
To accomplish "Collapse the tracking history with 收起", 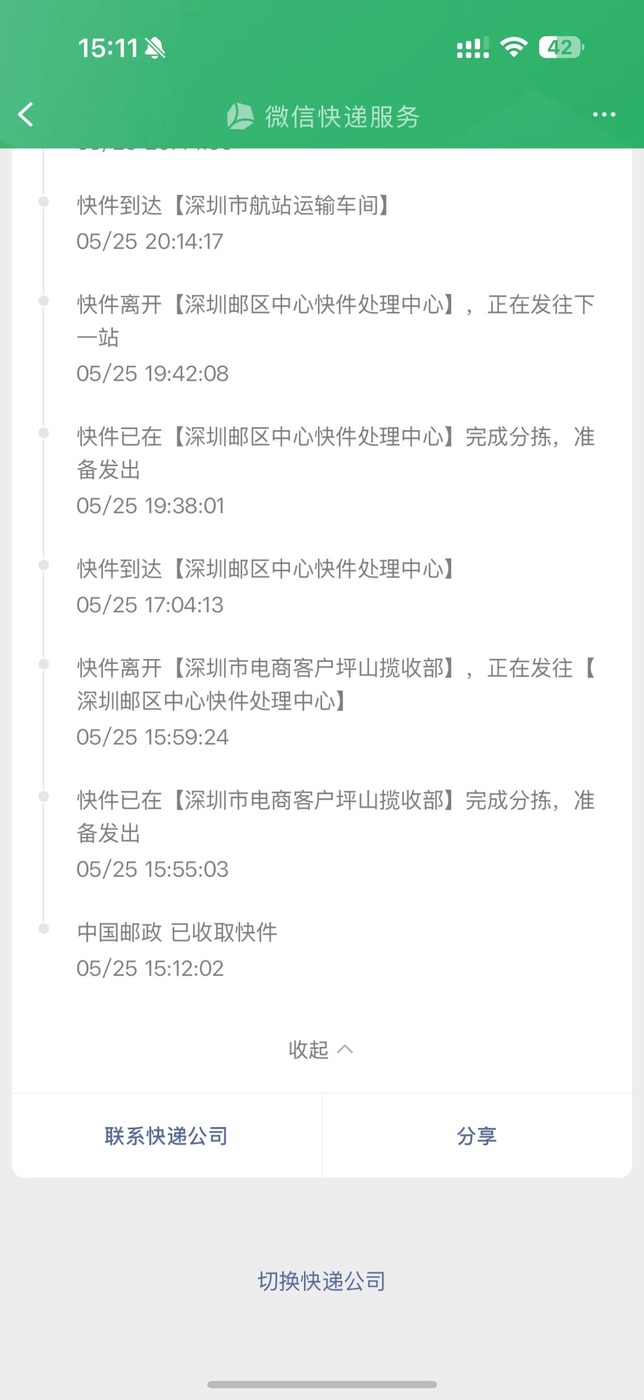I will (321, 1049).
